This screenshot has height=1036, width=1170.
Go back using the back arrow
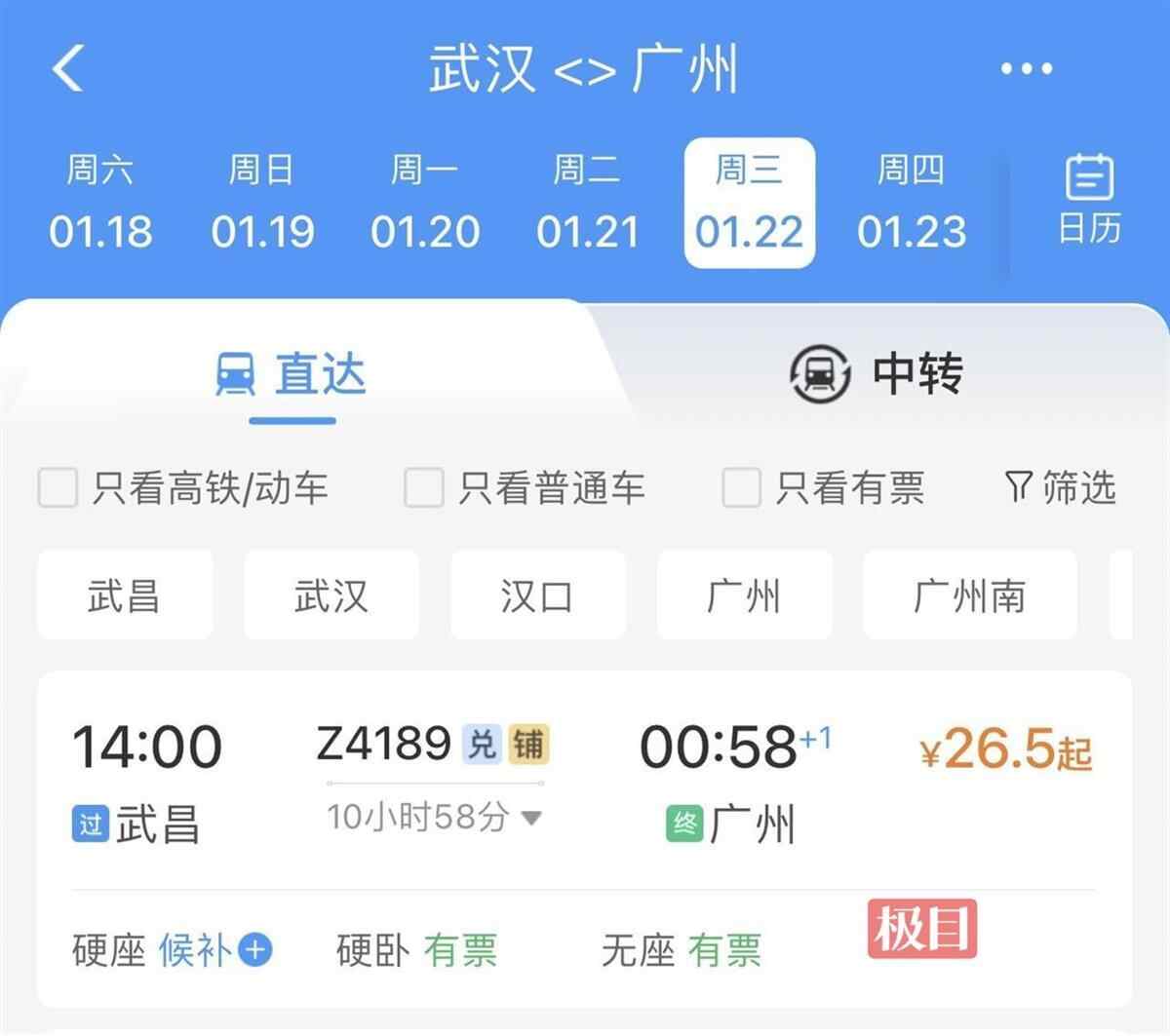67,69
